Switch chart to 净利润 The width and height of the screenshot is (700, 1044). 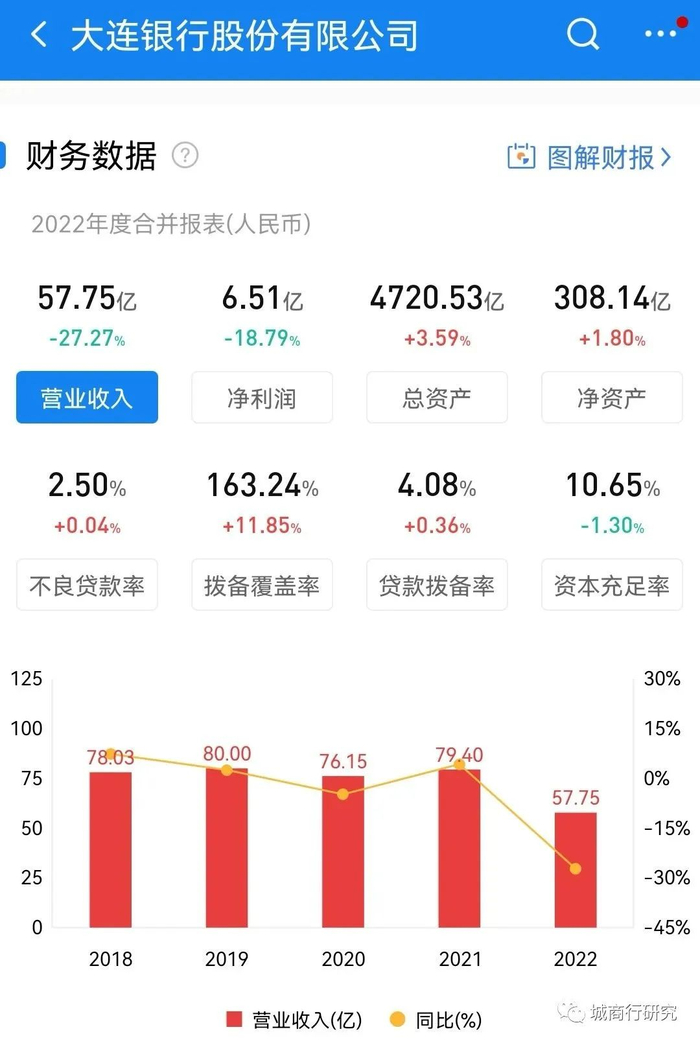(x=262, y=397)
